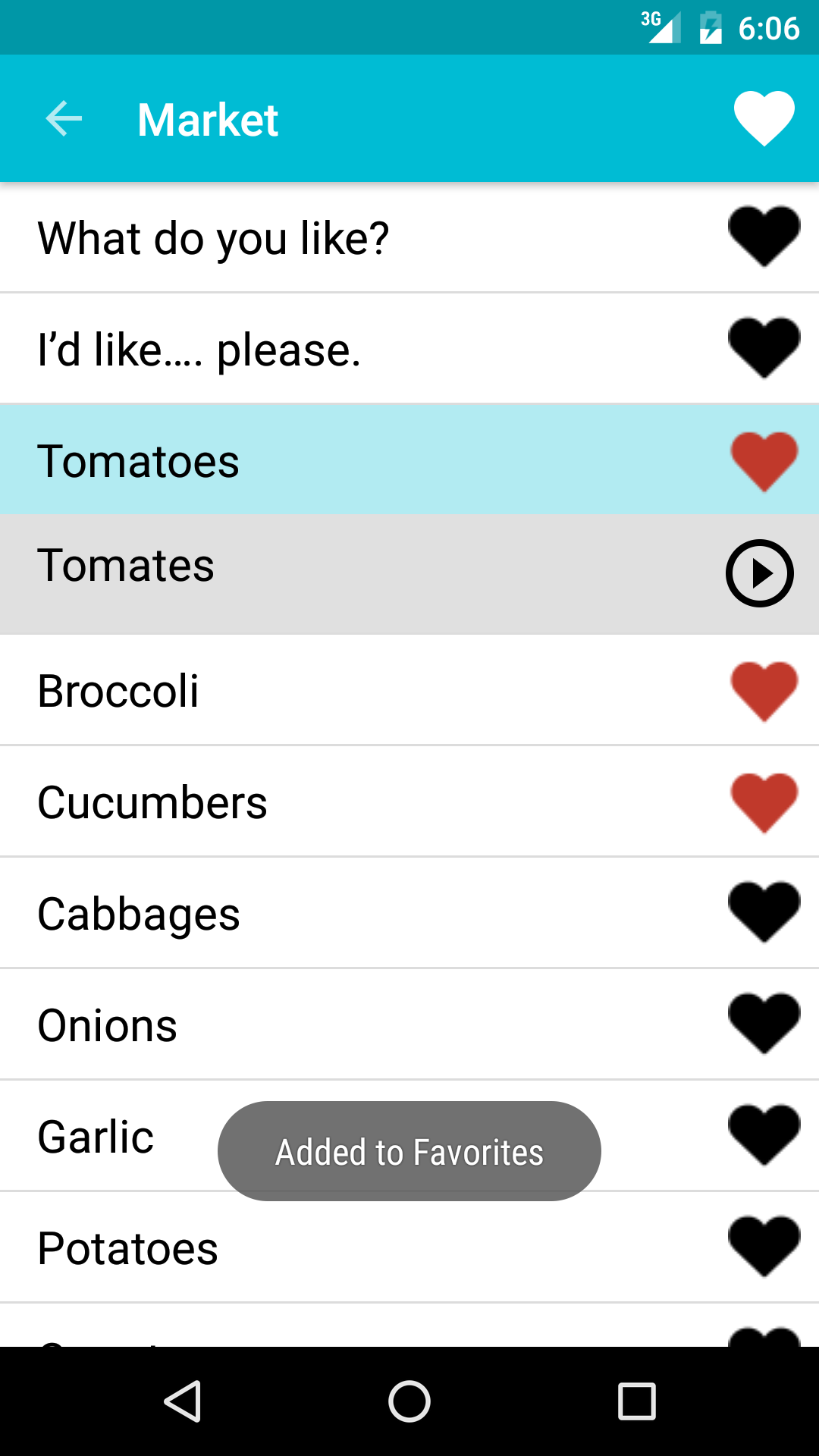819x1456 pixels.
Task: Favorite the phrase "What do you like?"
Action: pyautogui.click(x=764, y=236)
